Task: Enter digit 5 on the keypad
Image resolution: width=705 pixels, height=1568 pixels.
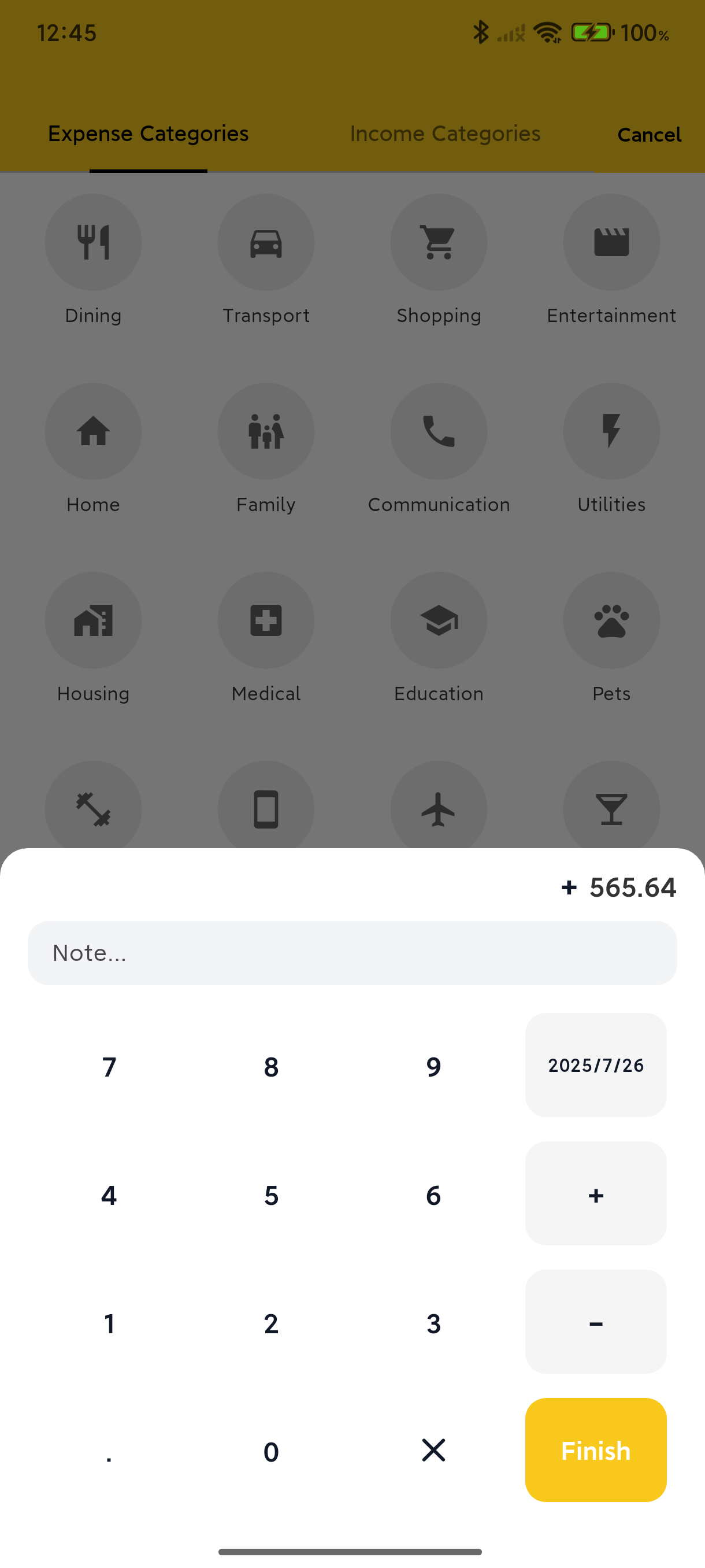Action: pos(271,1195)
